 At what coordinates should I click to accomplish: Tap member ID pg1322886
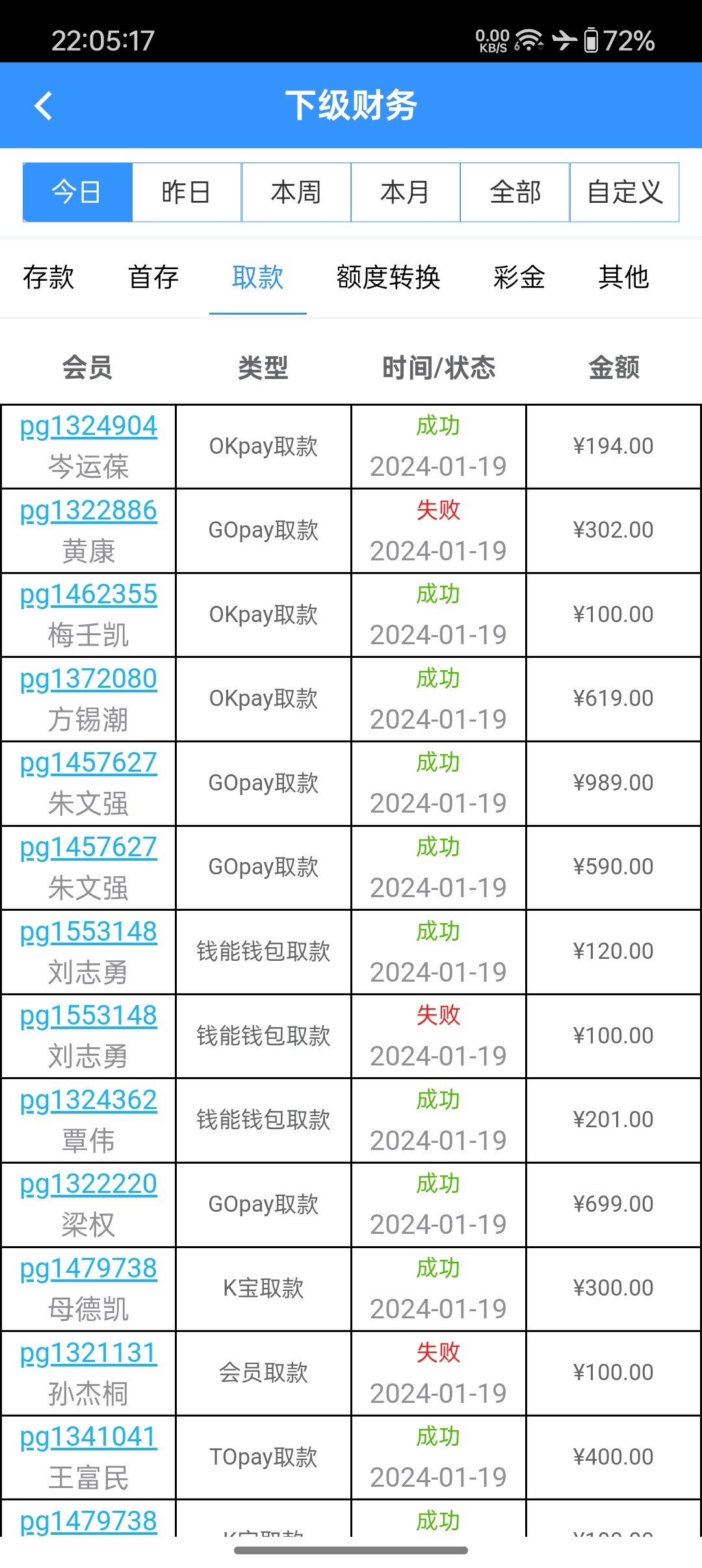(88, 511)
